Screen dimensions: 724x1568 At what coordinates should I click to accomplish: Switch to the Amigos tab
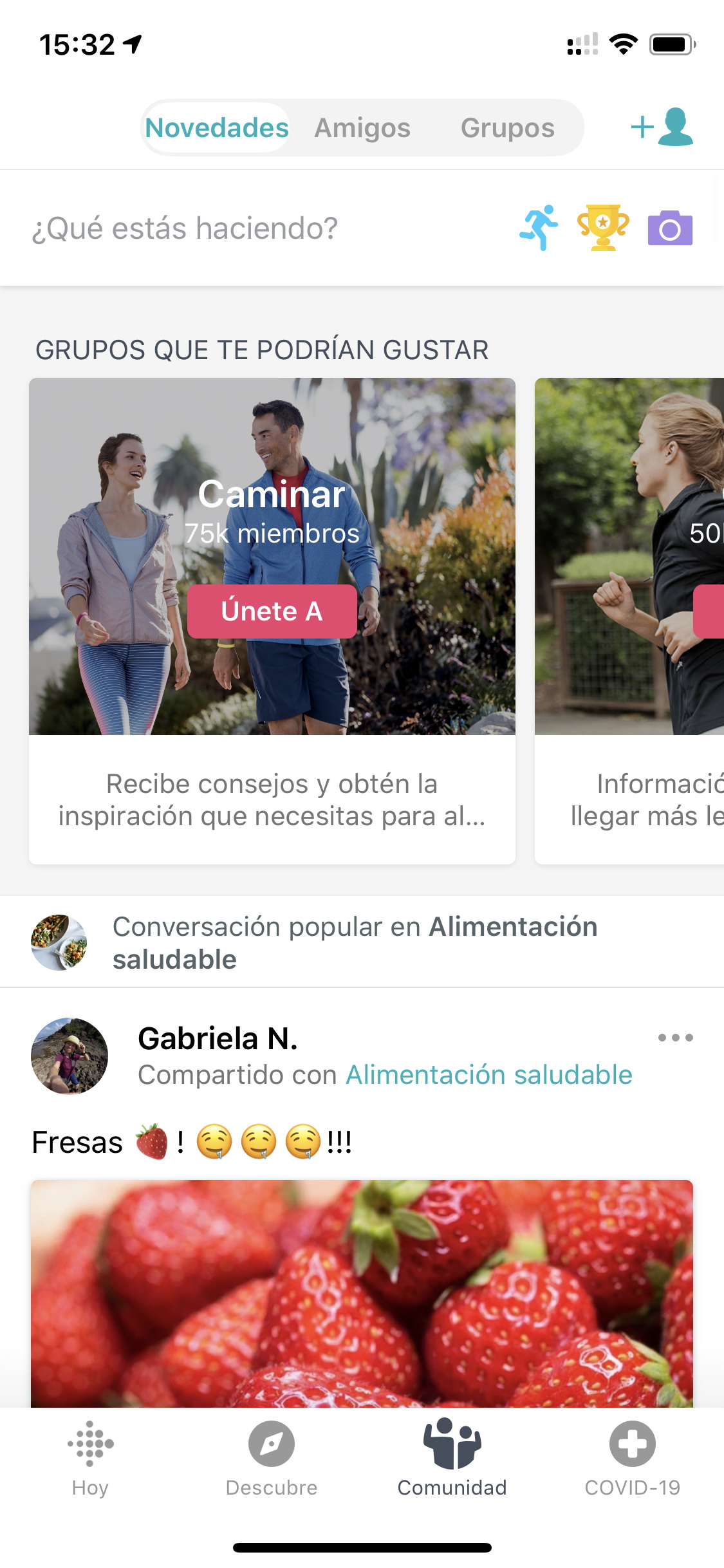coord(362,127)
